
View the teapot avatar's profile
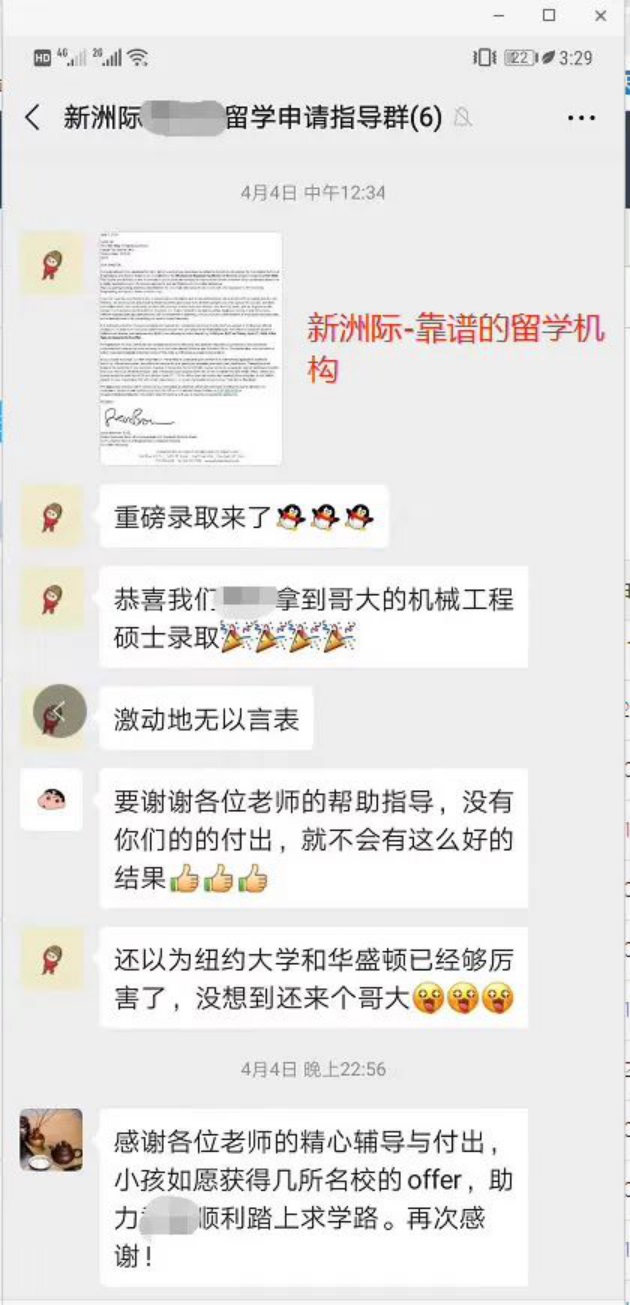pos(52,1139)
